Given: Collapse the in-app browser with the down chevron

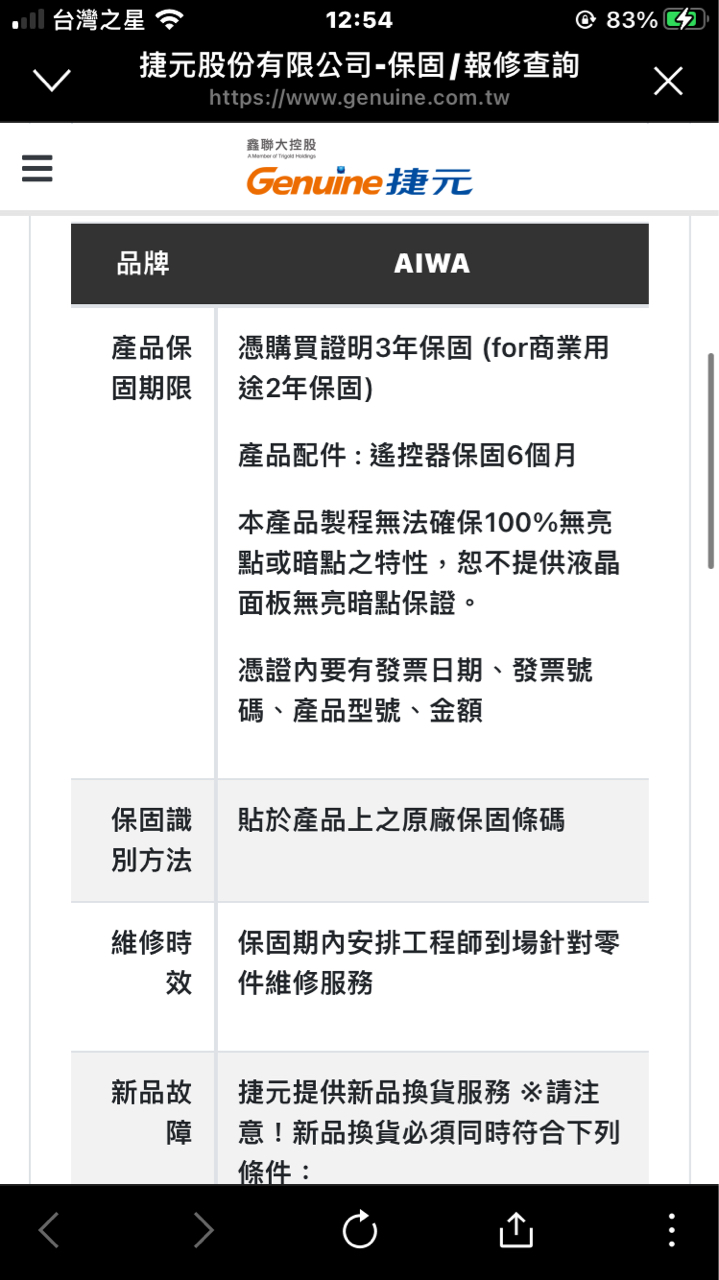Looking at the screenshot, I should point(52,81).
